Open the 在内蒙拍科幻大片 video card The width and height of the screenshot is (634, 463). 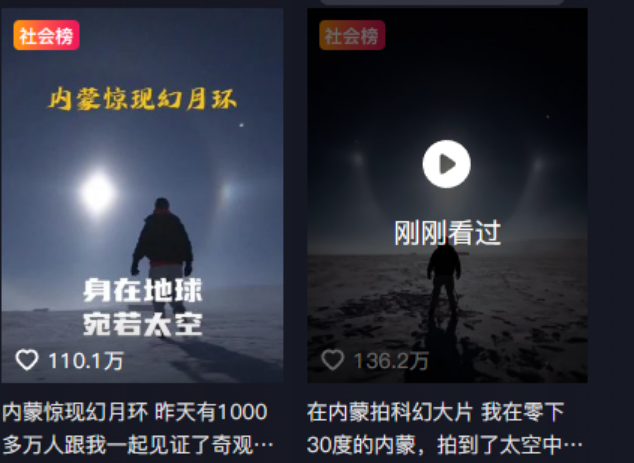click(446, 426)
